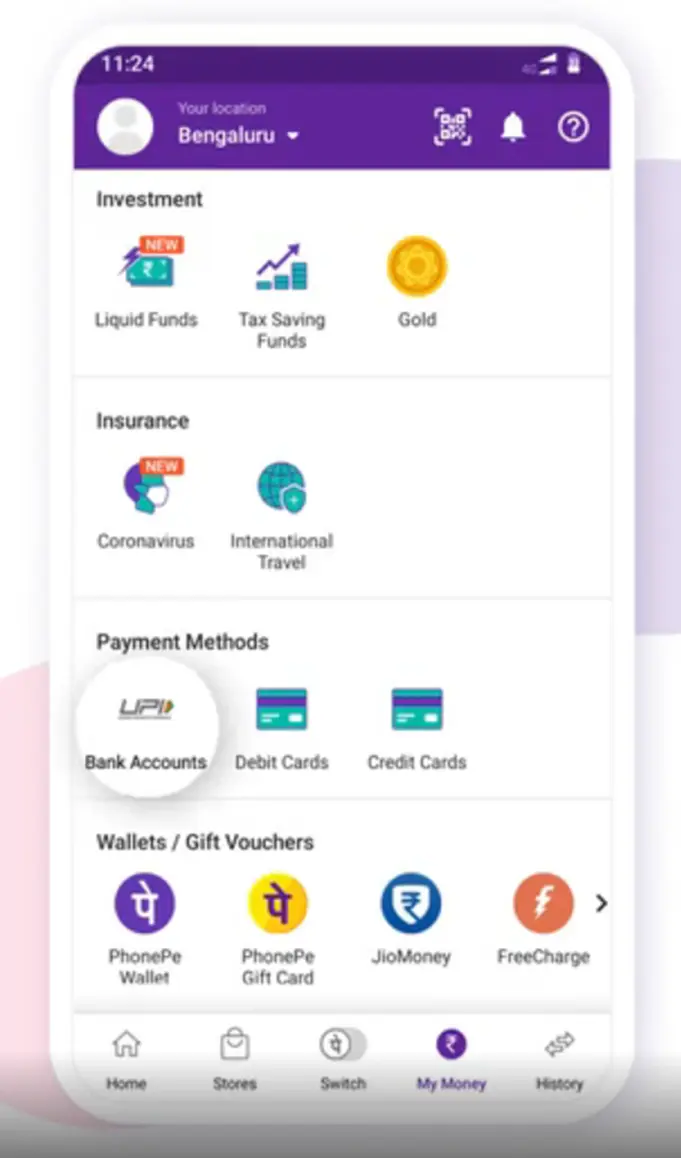Open the profile avatar
The image size is (681, 1158).
point(125,128)
